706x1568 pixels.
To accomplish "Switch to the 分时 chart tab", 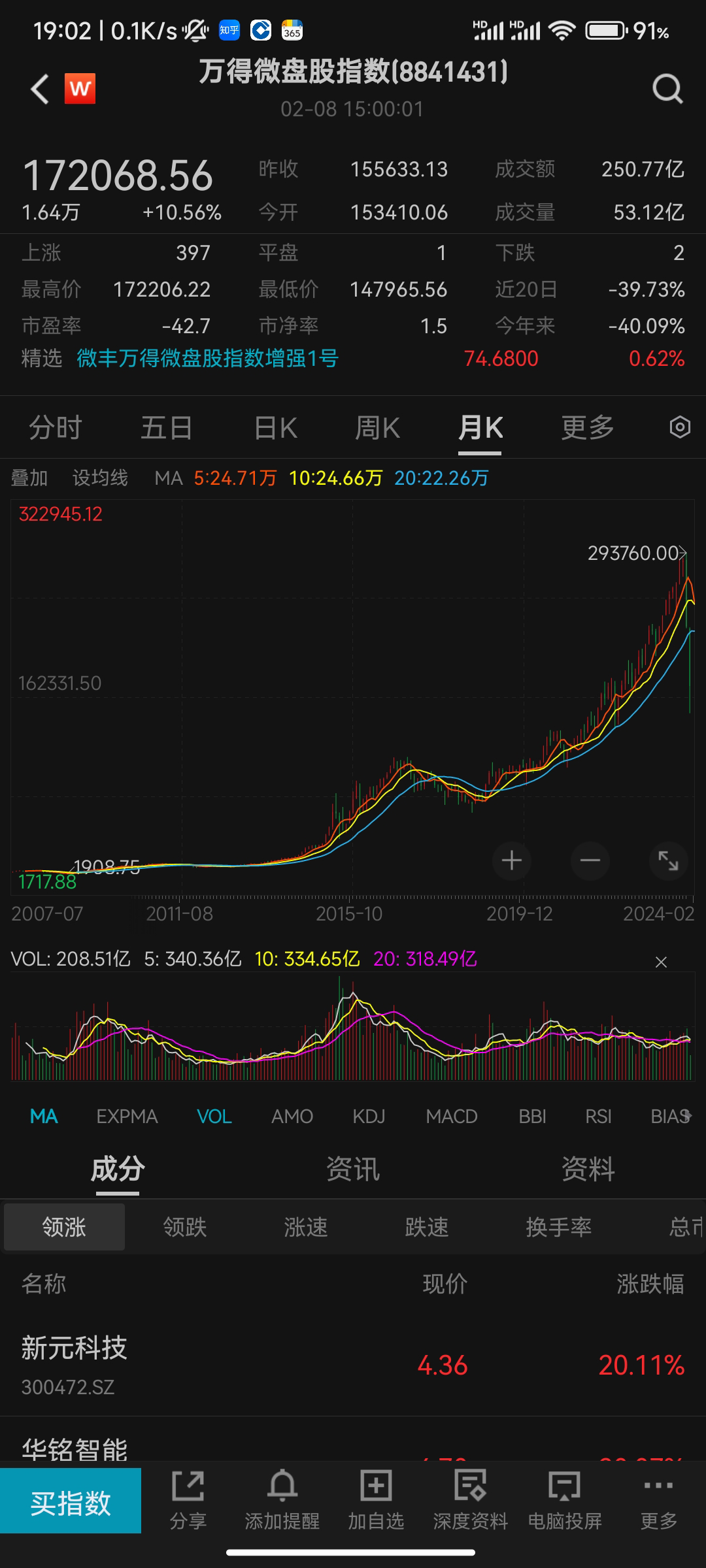I will pos(55,428).
